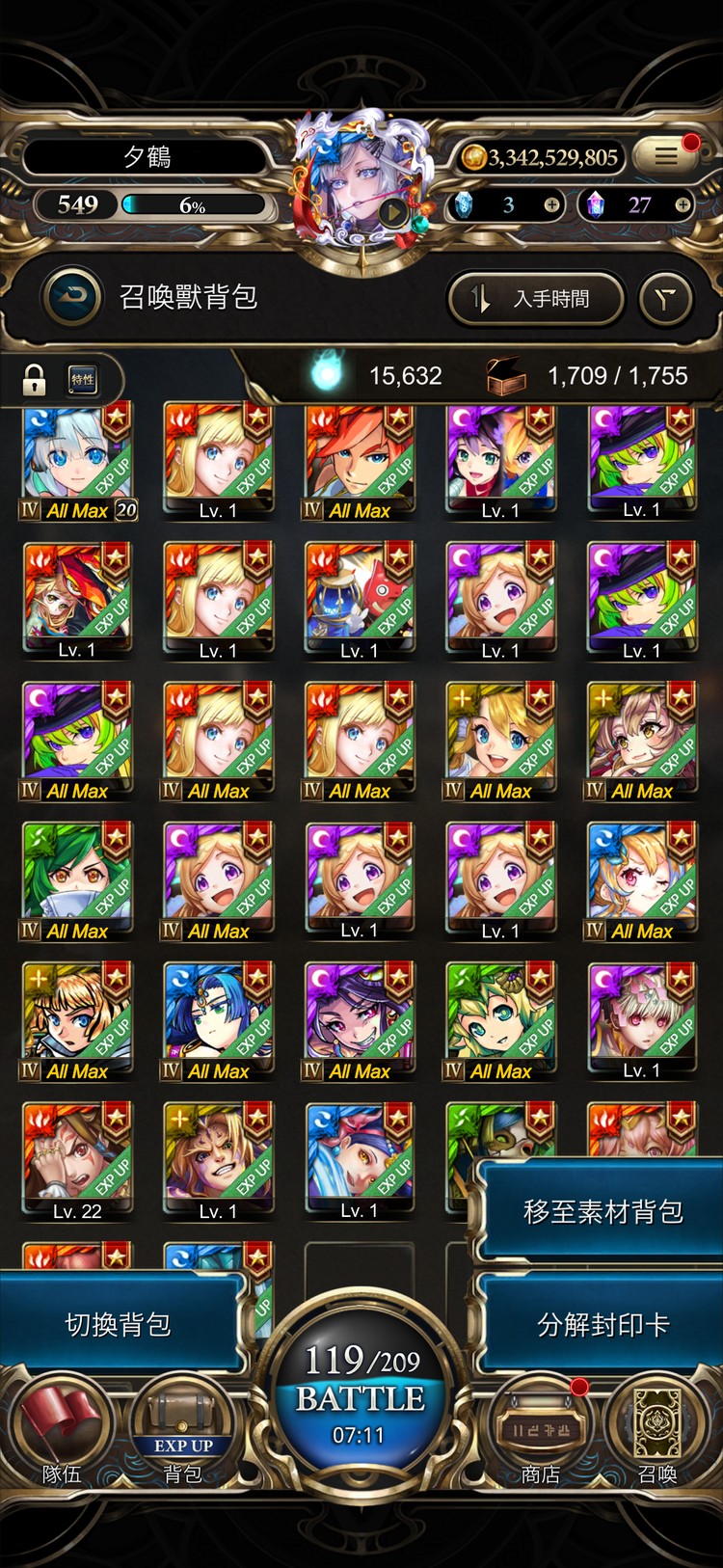Open the 背包 backpack tab

(x=183, y=1433)
